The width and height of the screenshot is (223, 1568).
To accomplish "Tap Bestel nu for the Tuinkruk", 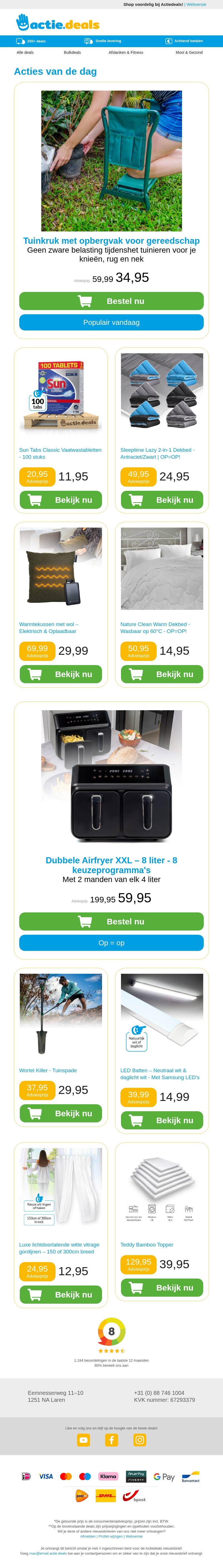I will pyautogui.click(x=111, y=301).
